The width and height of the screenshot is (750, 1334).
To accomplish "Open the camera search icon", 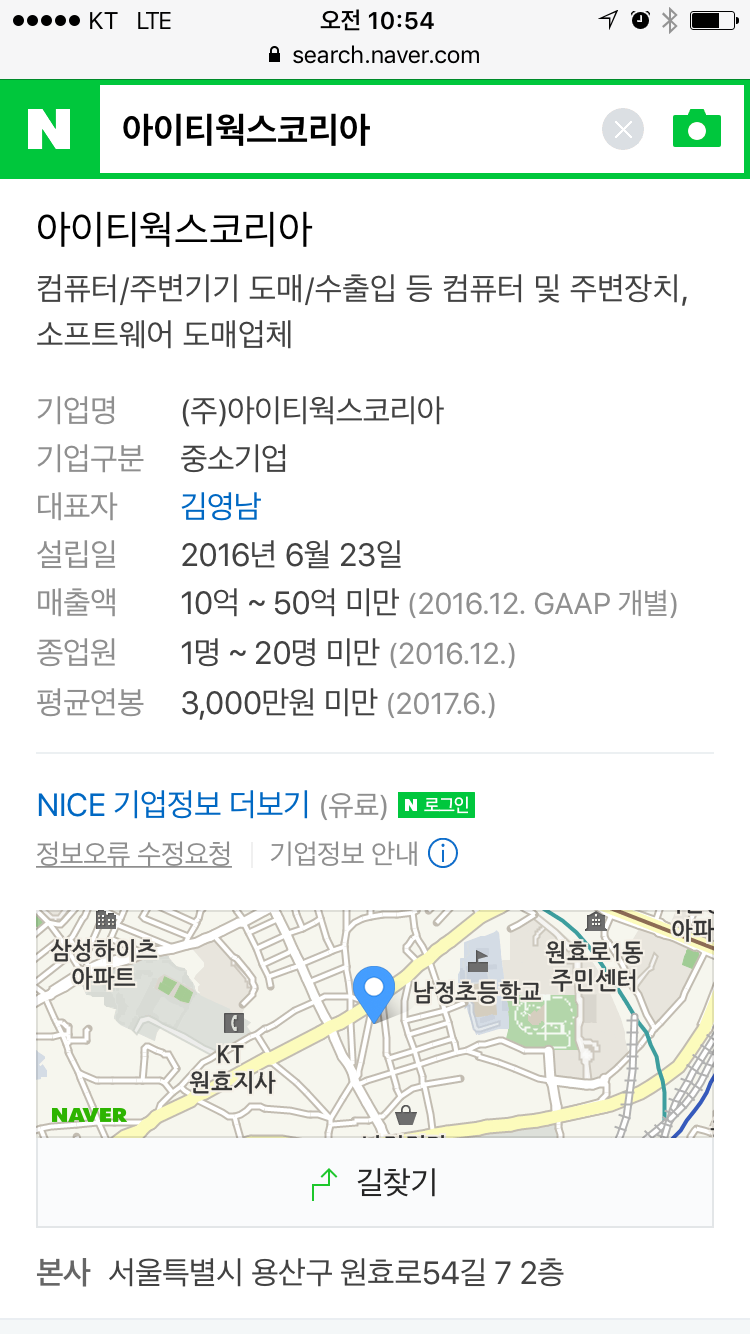I will click(x=697, y=129).
